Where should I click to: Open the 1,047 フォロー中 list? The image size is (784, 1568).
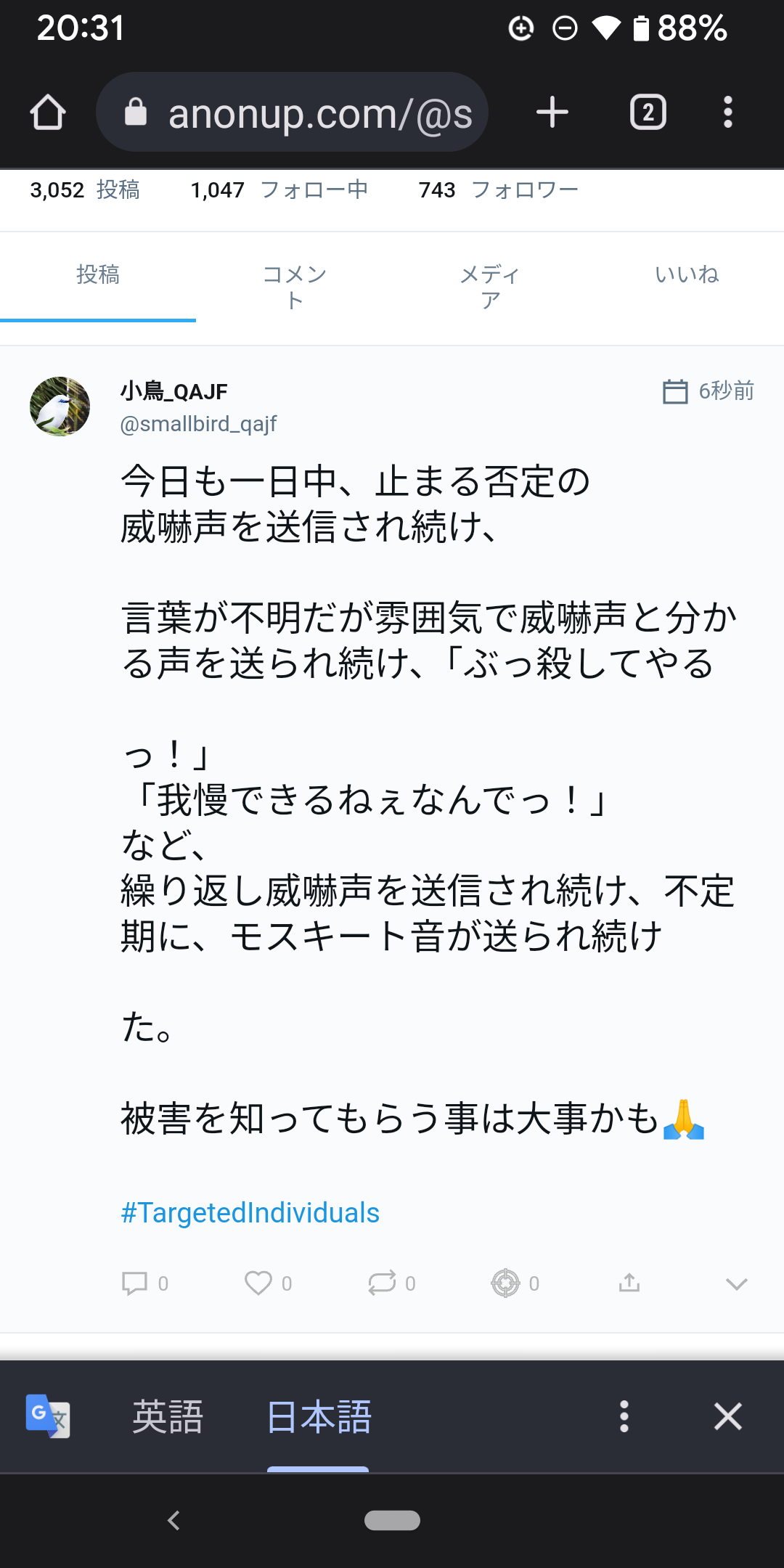(279, 190)
